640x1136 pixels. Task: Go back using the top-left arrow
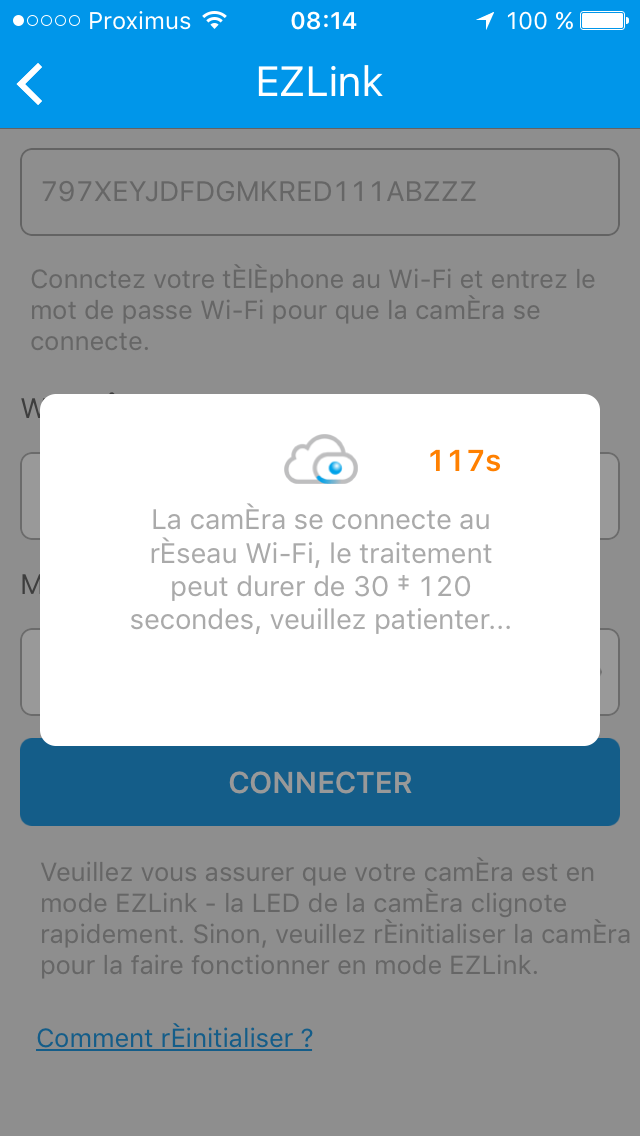pyautogui.click(x=31, y=84)
